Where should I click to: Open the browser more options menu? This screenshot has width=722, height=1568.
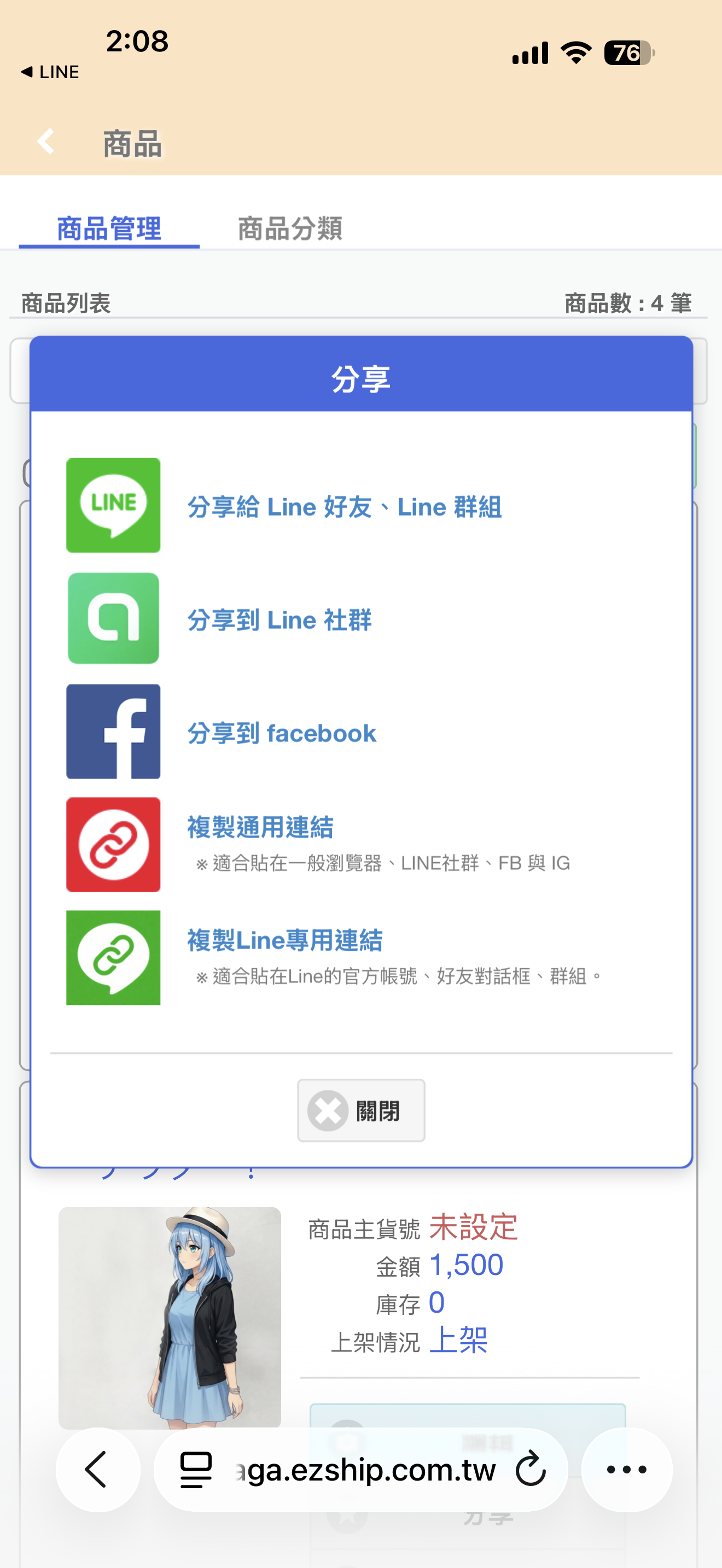click(x=626, y=1470)
